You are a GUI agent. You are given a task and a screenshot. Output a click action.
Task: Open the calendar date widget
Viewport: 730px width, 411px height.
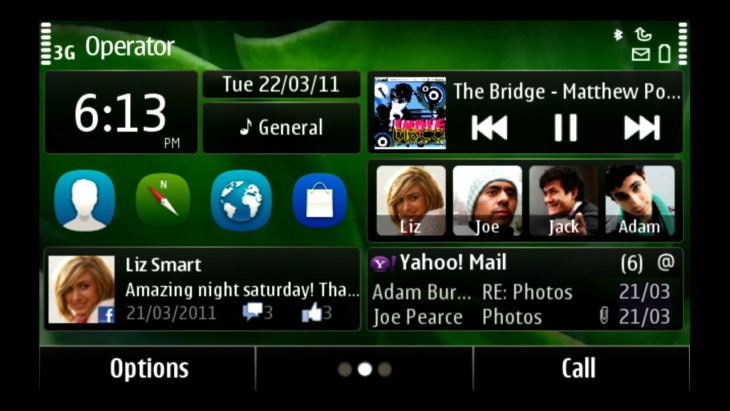[281, 85]
